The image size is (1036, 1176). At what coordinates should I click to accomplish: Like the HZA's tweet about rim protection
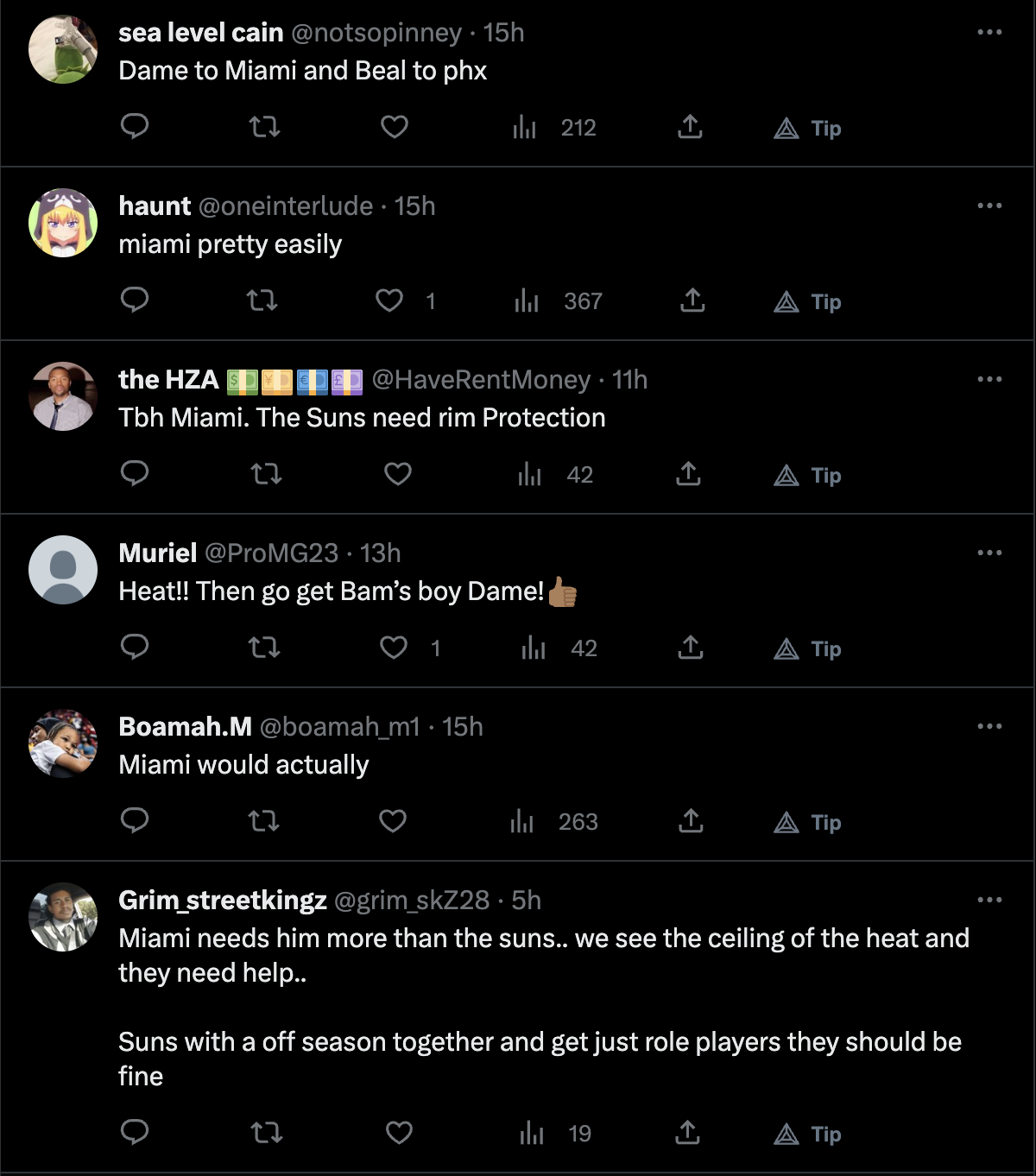(x=397, y=473)
